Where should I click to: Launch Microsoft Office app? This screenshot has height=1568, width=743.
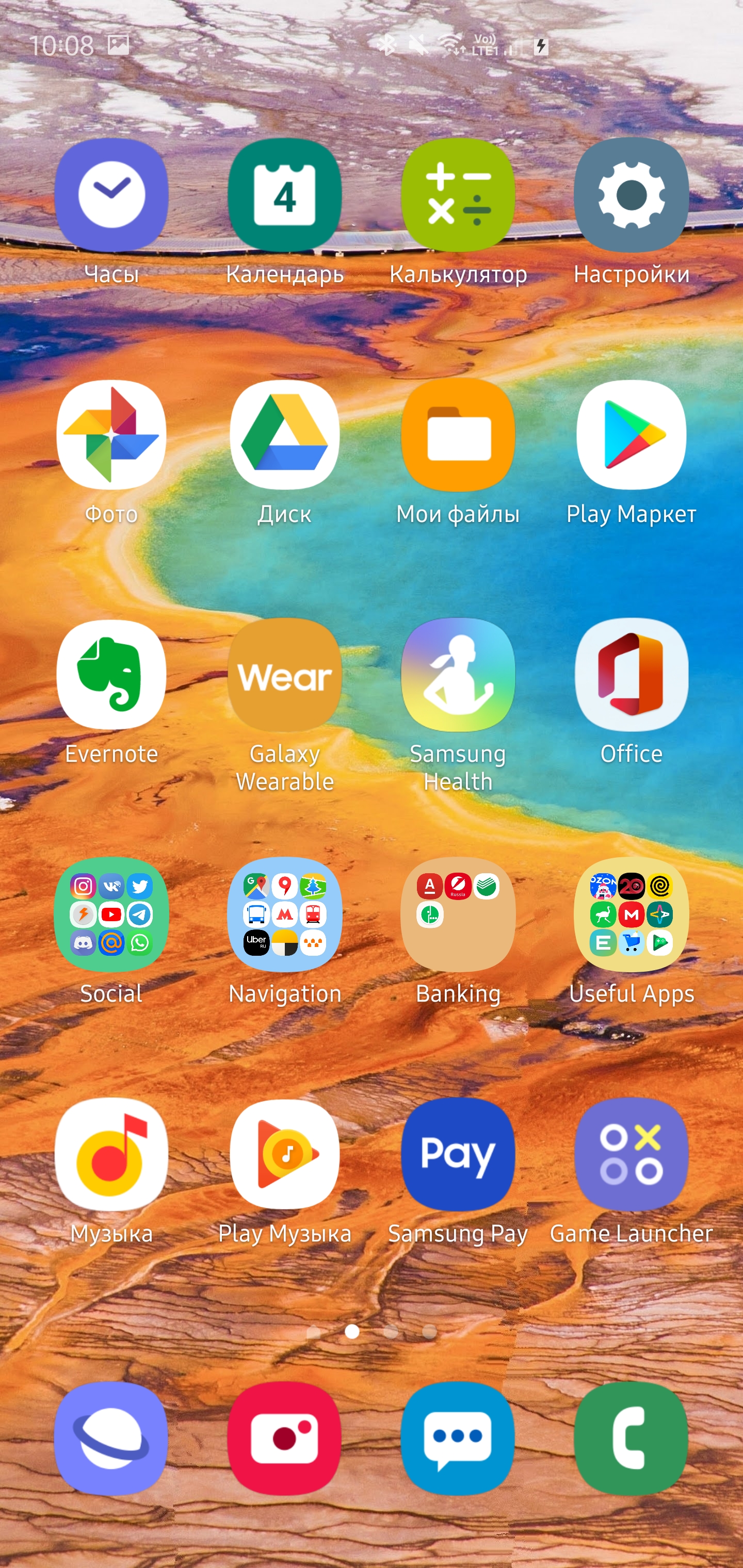tap(632, 675)
